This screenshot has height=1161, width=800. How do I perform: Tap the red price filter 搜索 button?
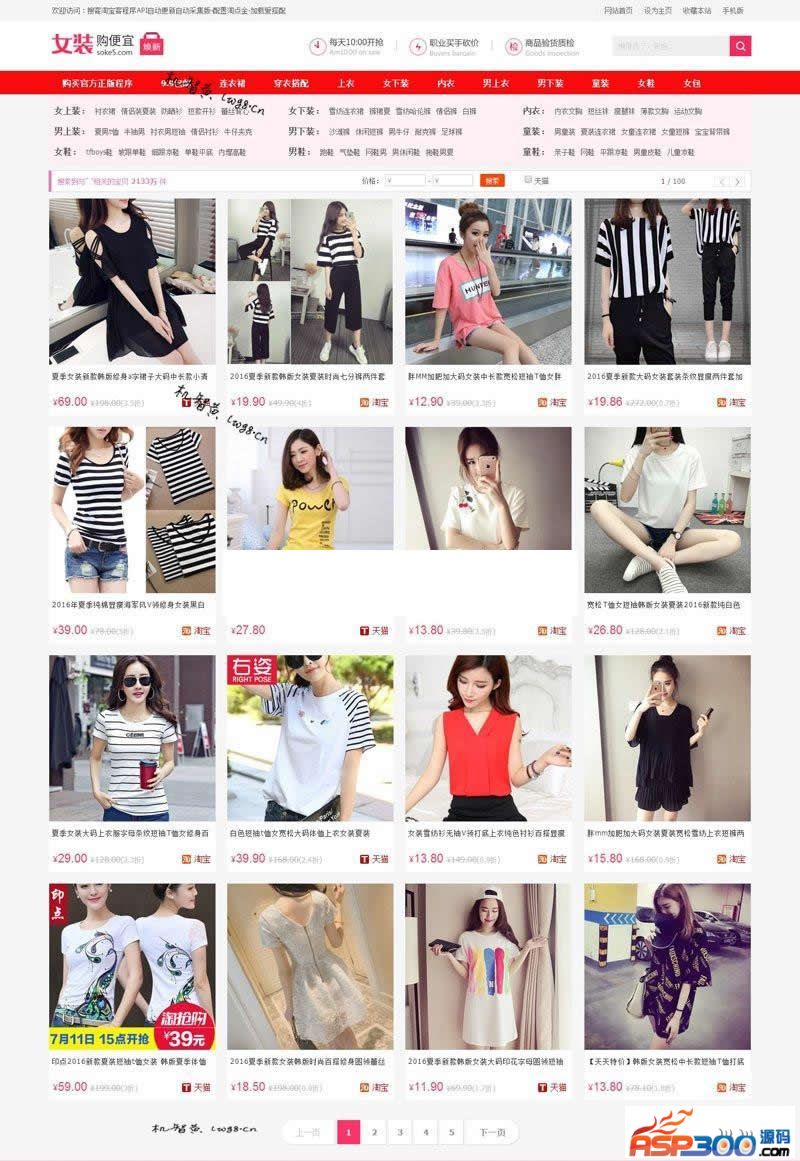coord(492,181)
